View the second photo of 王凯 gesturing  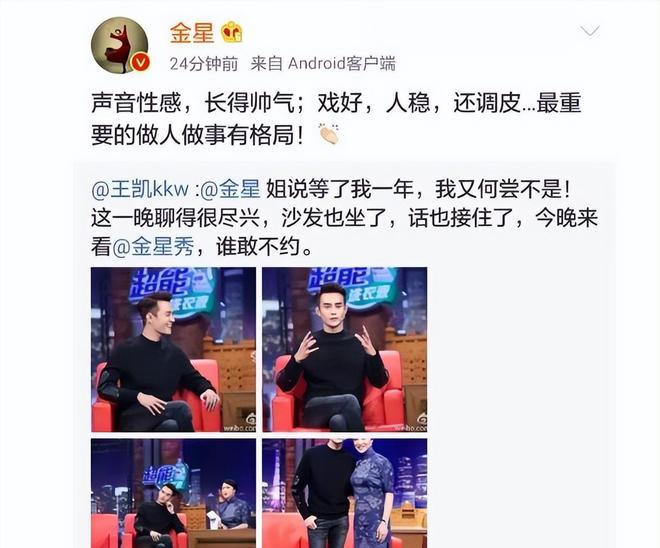(344, 349)
